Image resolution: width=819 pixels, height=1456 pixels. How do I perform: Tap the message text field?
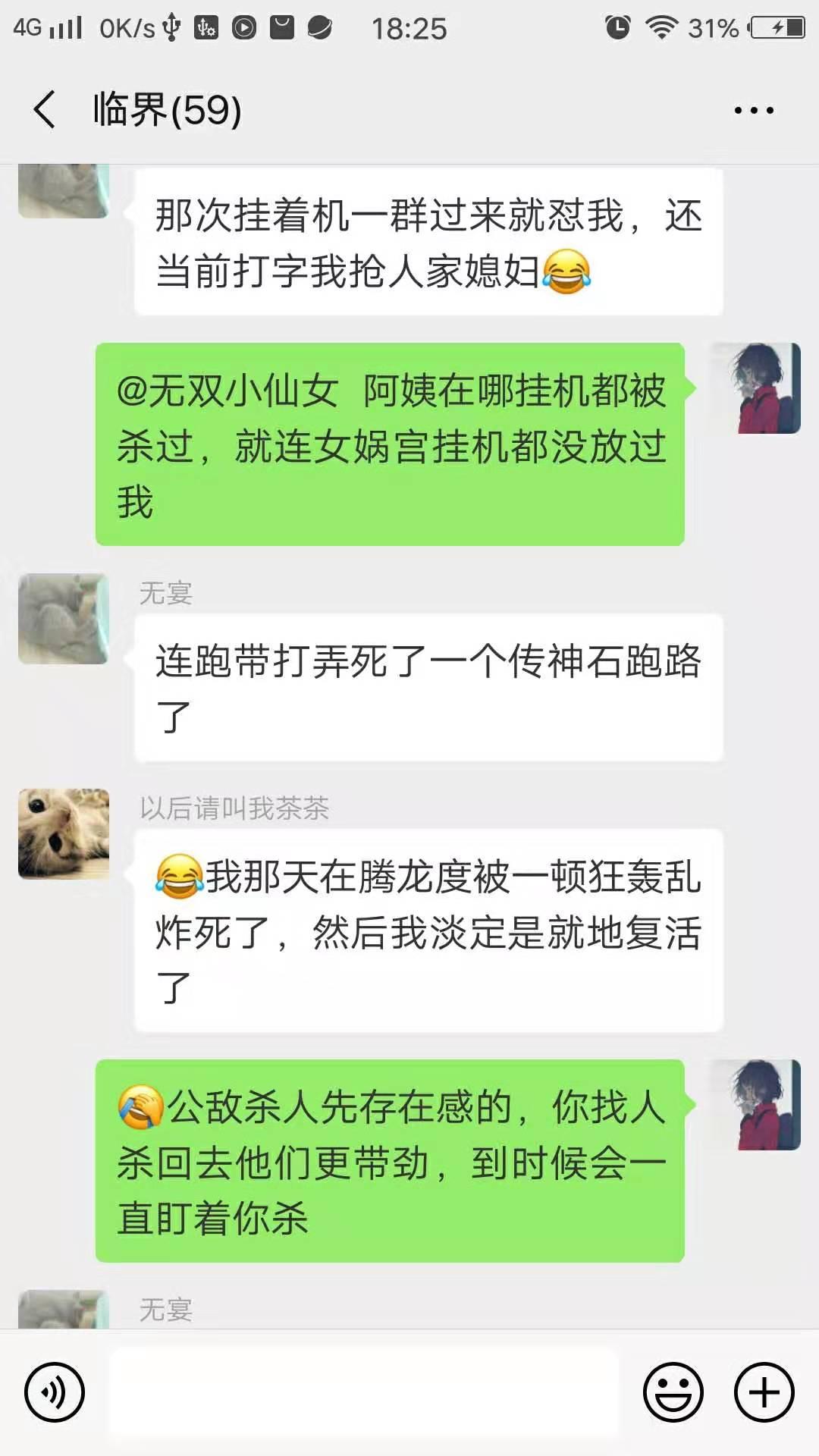(364, 1392)
